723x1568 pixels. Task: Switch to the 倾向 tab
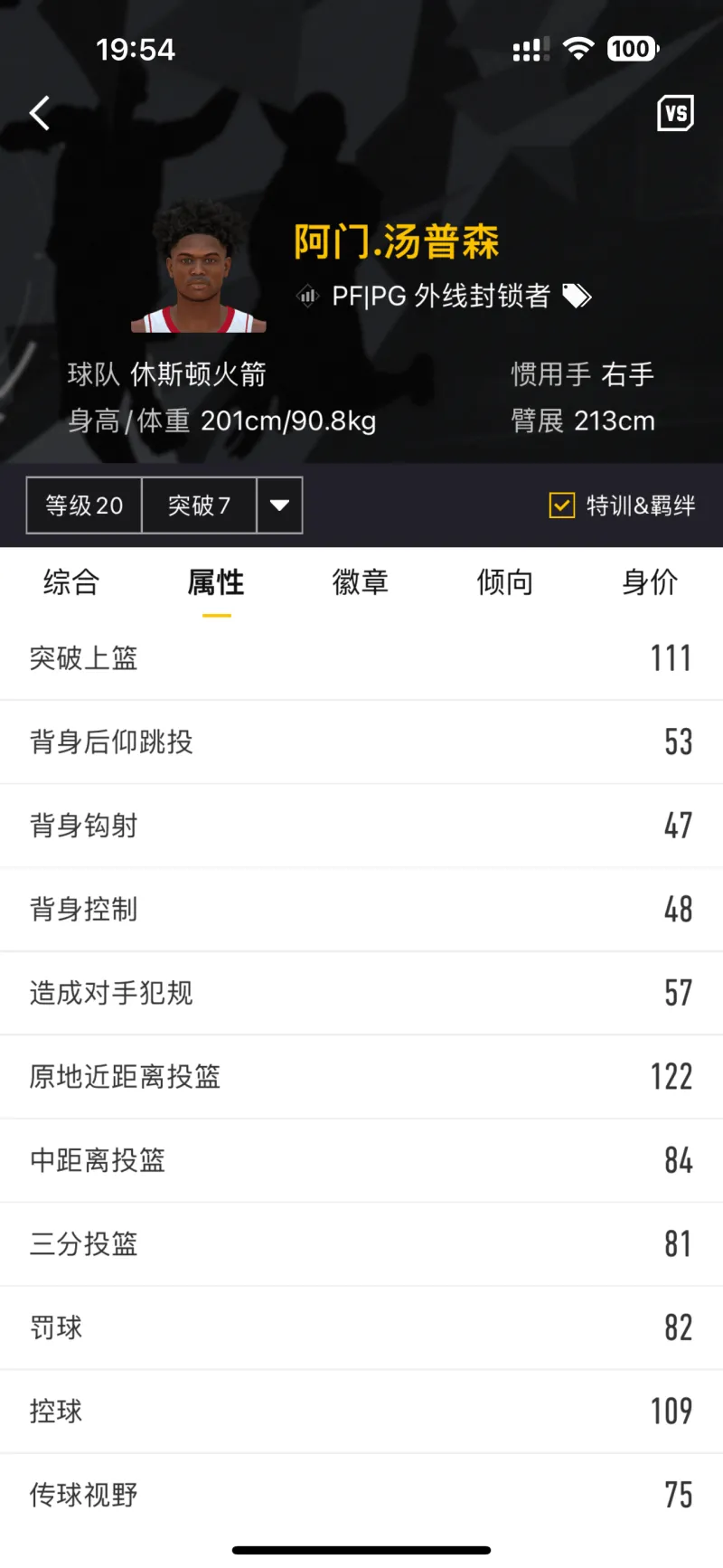coord(505,582)
